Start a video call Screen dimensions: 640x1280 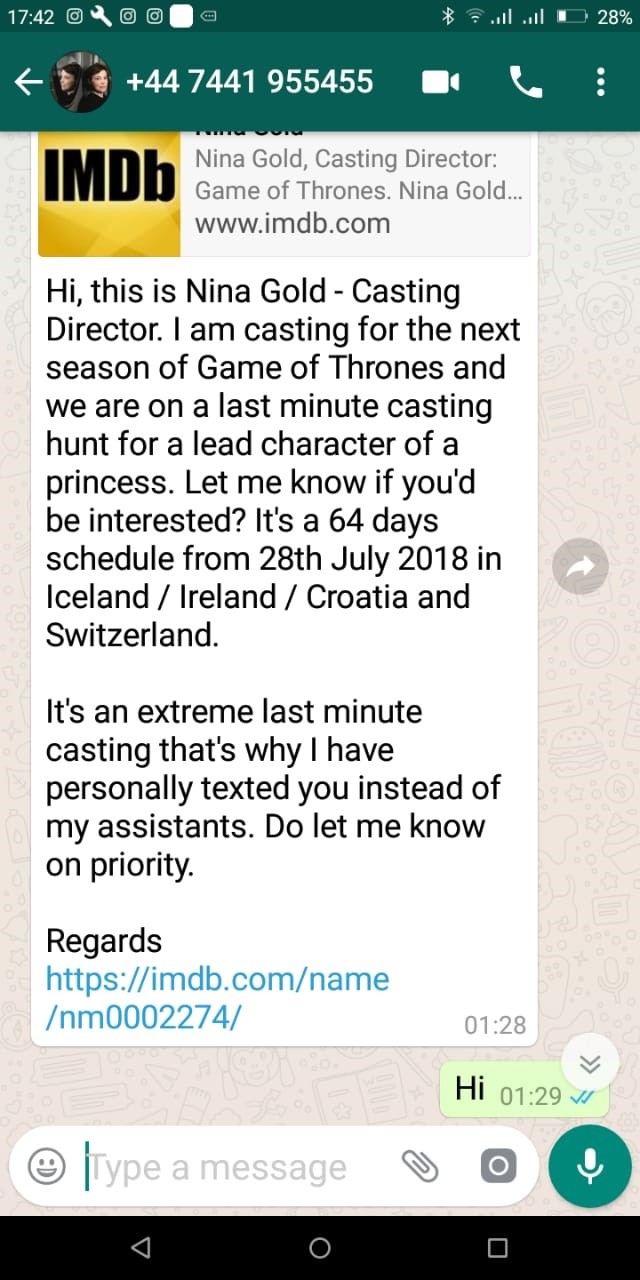440,82
